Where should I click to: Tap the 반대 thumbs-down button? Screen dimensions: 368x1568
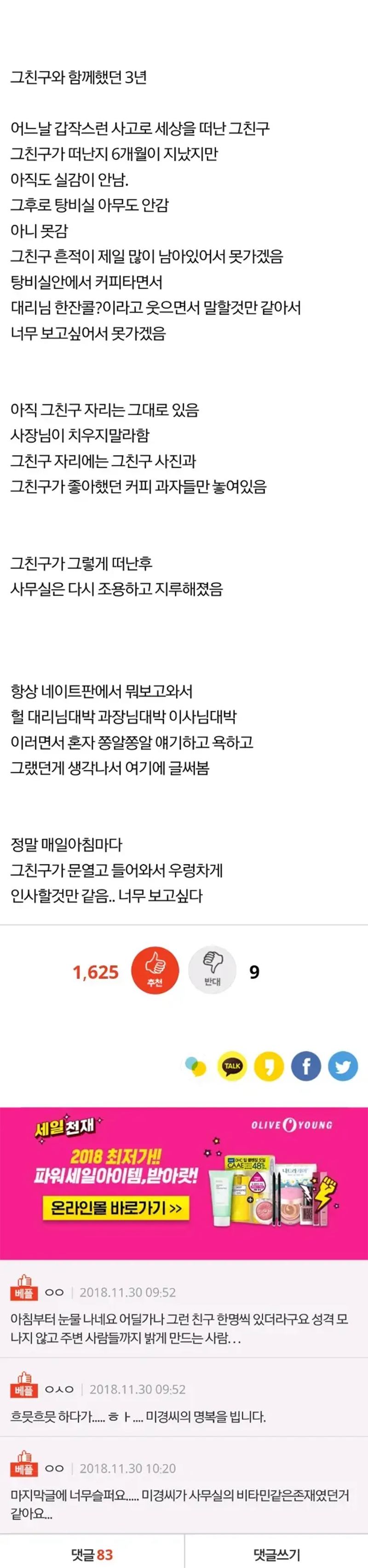coord(212,970)
